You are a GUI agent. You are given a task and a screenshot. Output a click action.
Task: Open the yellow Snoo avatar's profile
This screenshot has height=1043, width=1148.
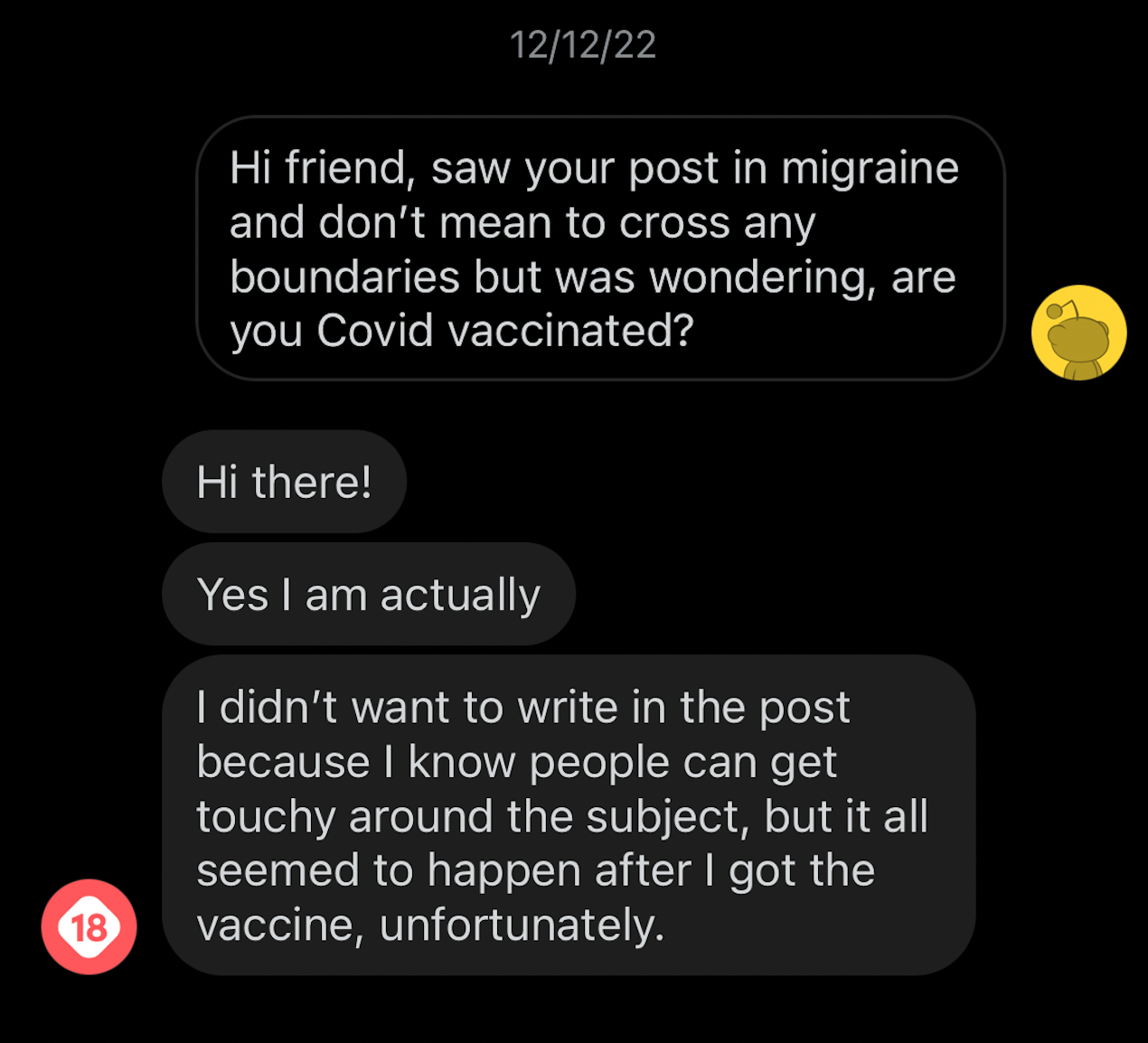click(x=1078, y=333)
